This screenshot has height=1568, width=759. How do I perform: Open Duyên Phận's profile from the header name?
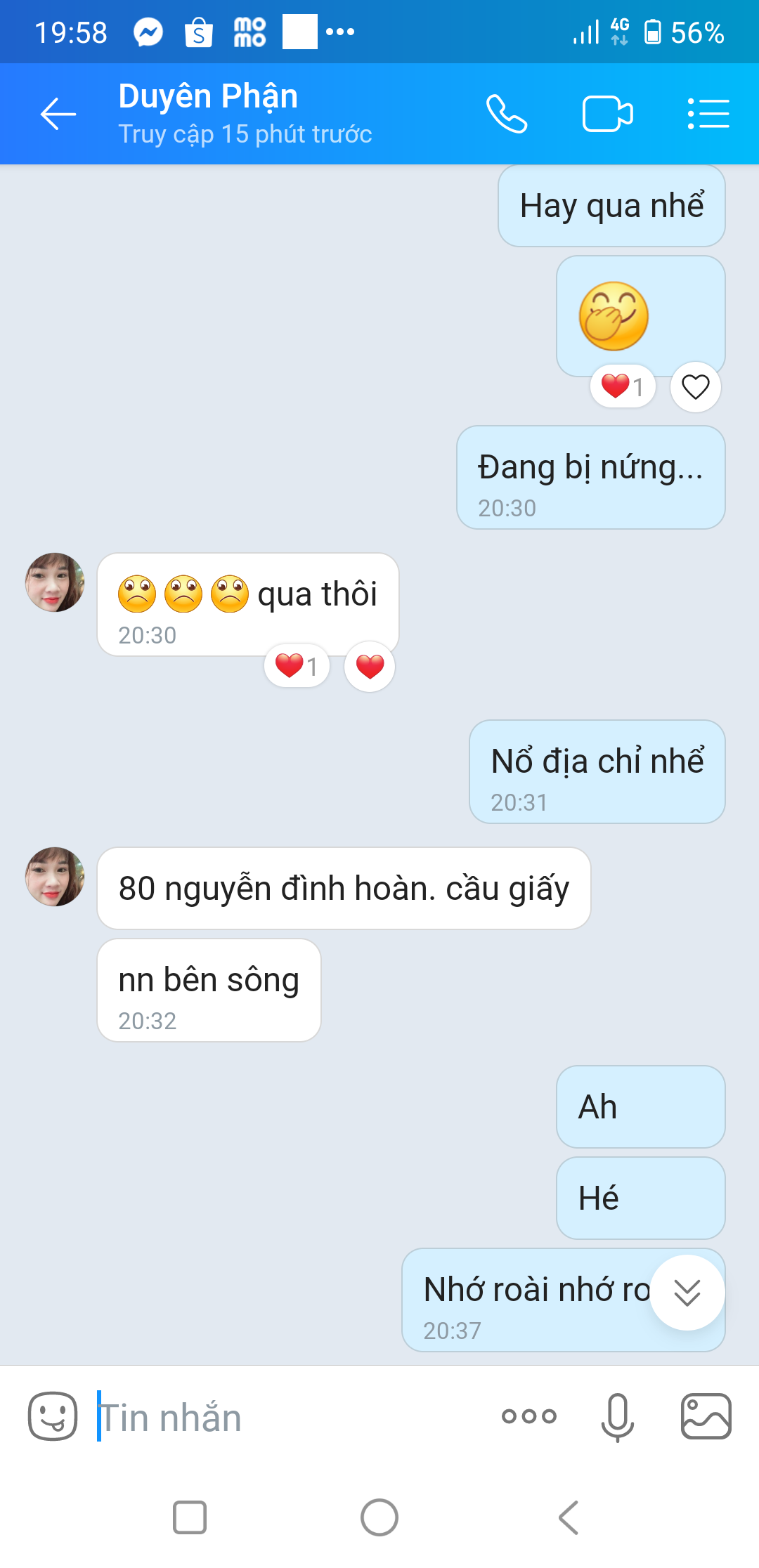click(208, 97)
